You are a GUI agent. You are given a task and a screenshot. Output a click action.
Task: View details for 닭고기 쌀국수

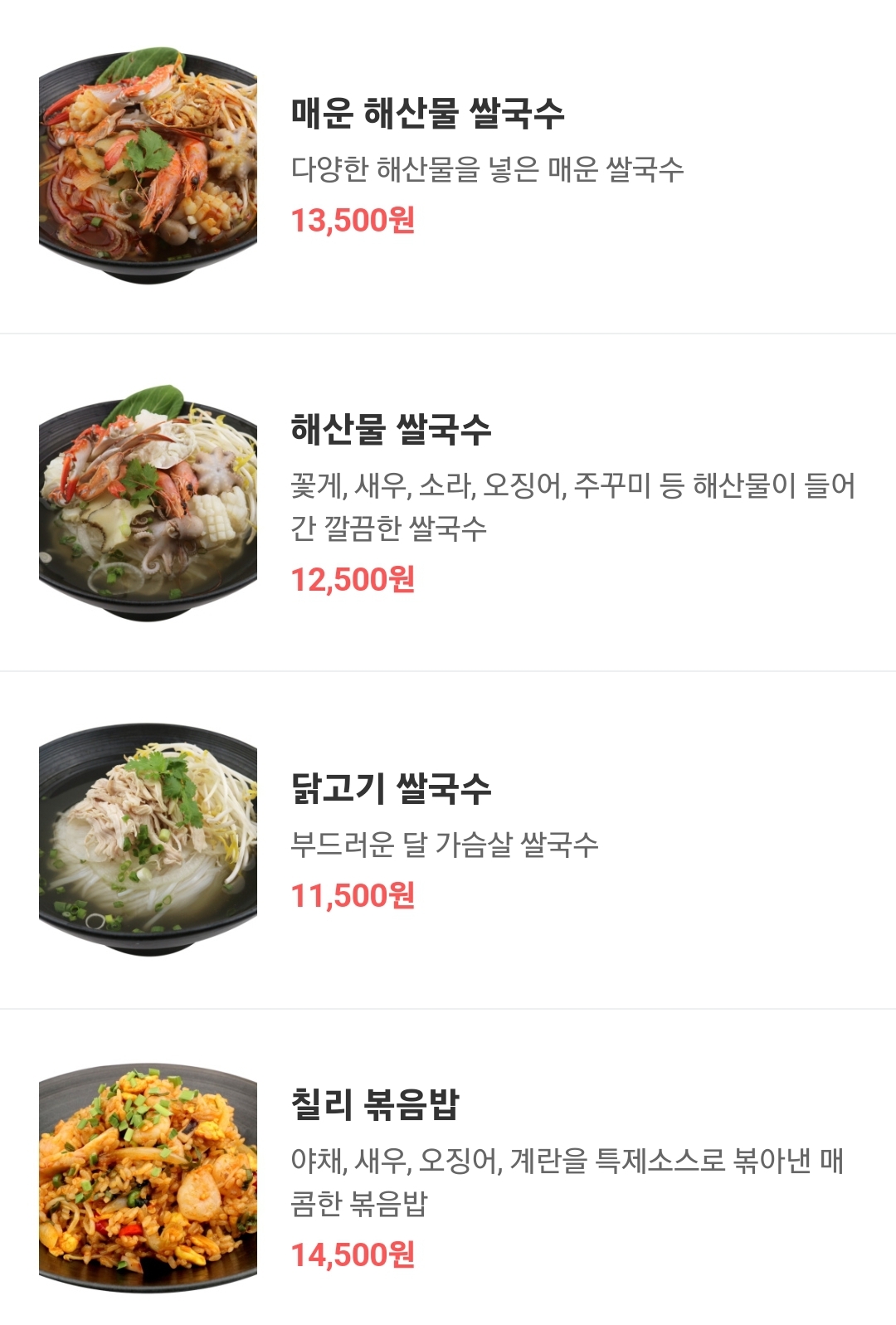click(x=391, y=788)
